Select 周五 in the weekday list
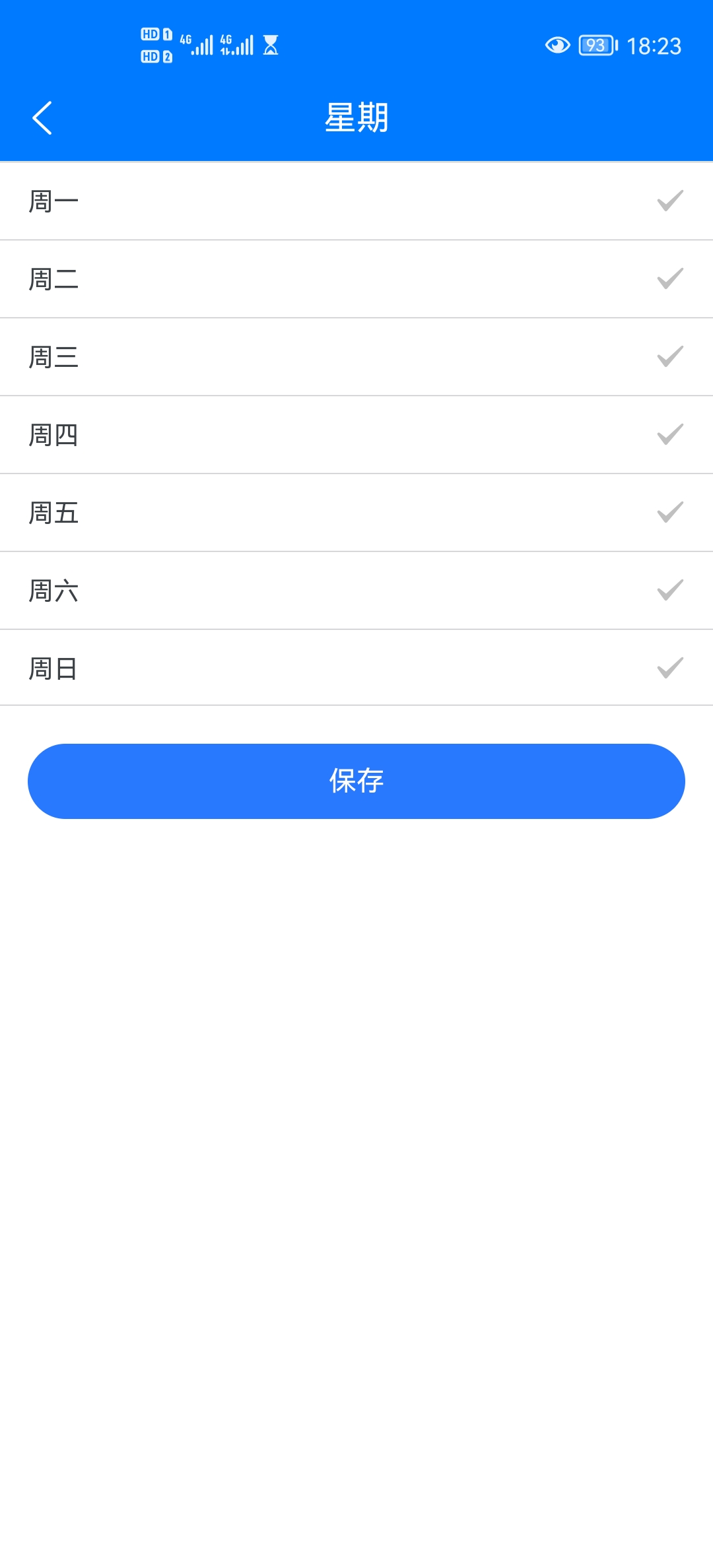 click(356, 513)
